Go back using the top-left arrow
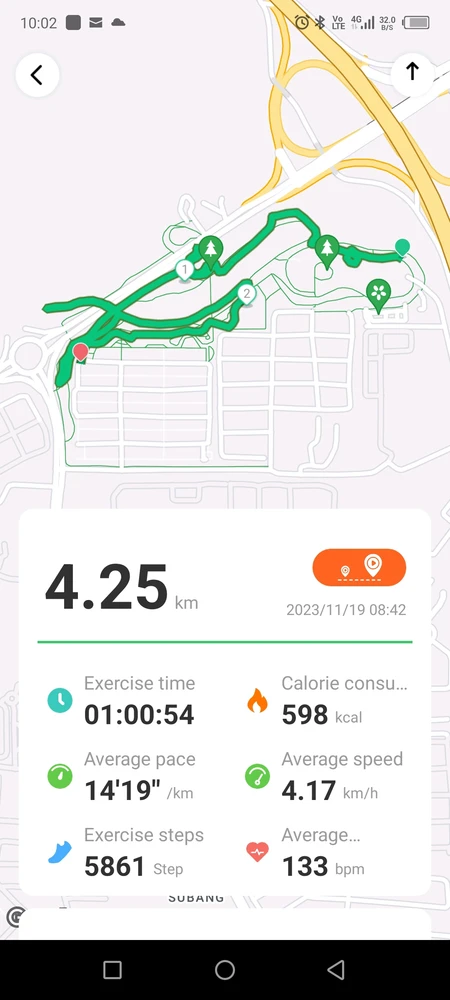Image resolution: width=450 pixels, height=1000 pixels. coord(38,75)
